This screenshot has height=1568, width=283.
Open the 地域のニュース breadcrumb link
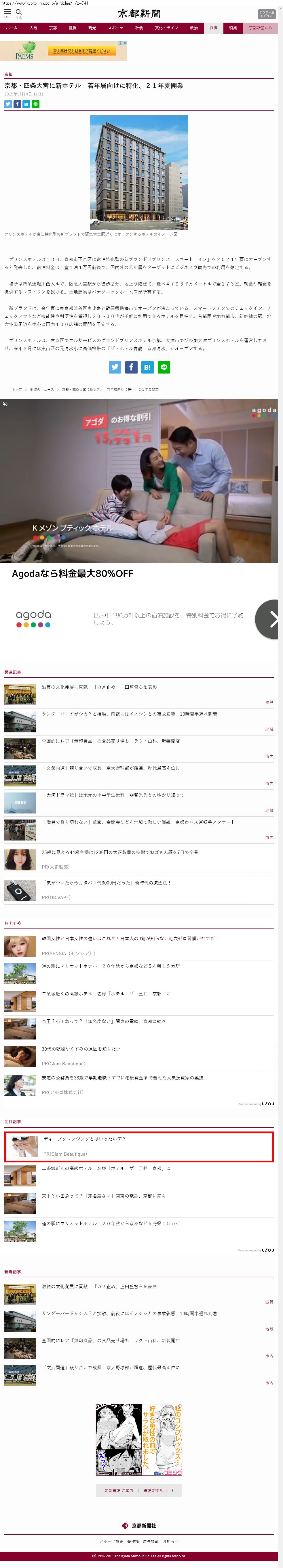pyautogui.click(x=41, y=390)
